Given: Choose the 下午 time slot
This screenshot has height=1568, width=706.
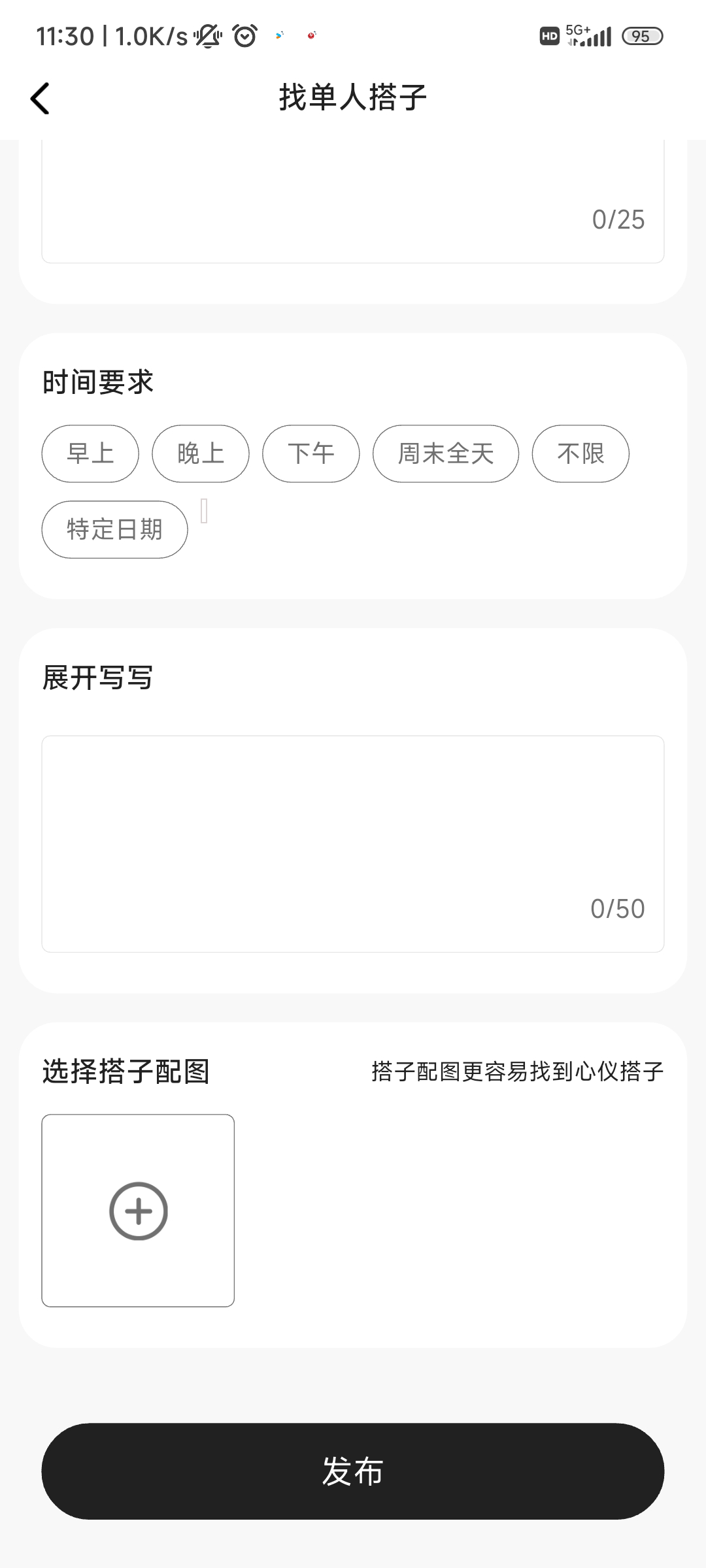Looking at the screenshot, I should click(x=311, y=453).
